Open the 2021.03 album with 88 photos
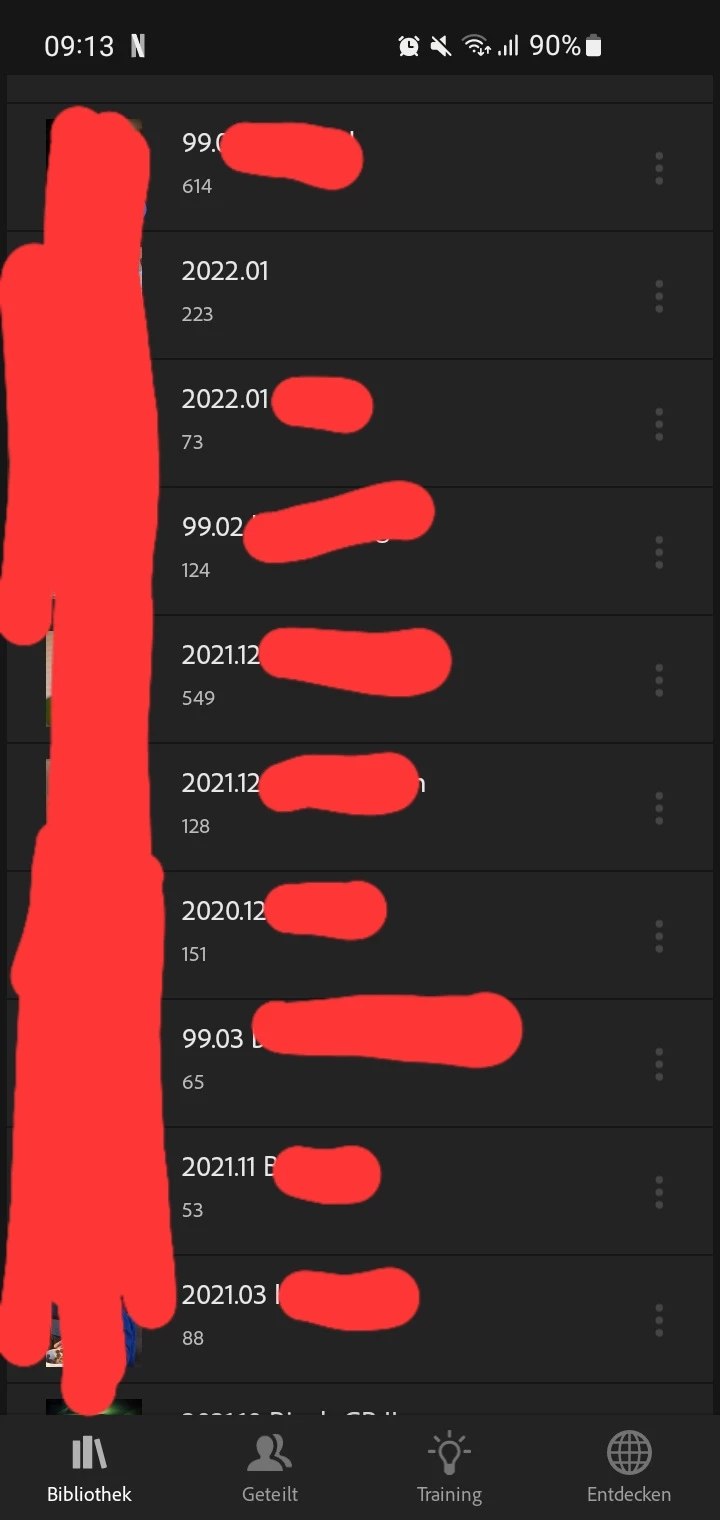Screen dimensions: 720x1520 (x=380, y=1319)
